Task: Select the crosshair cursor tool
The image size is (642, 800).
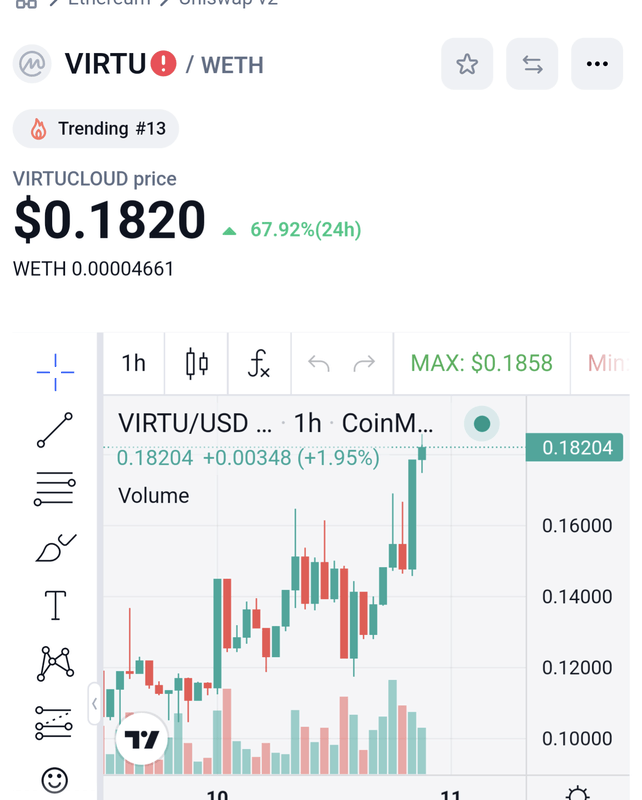Action: pos(55,371)
